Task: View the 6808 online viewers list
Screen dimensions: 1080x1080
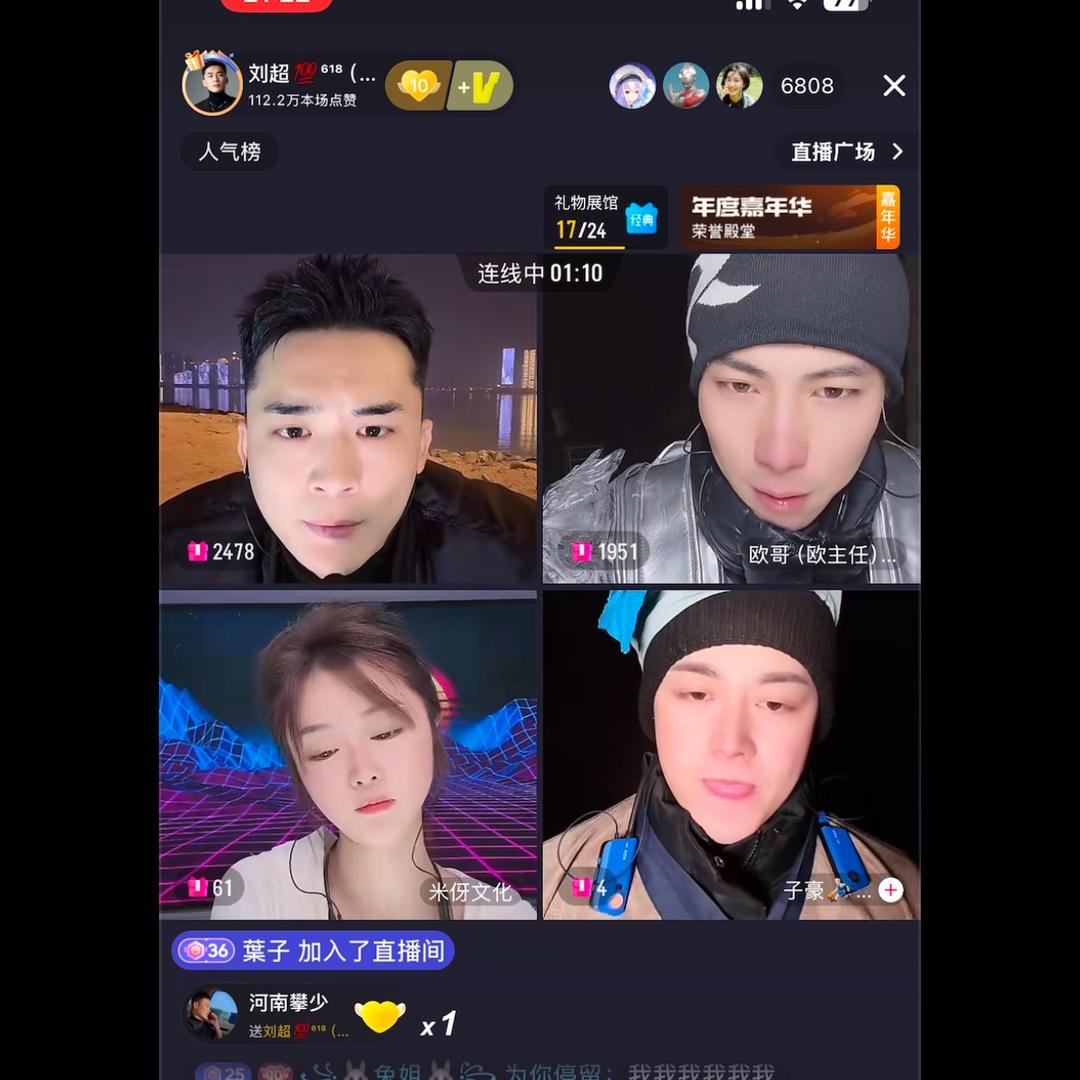Action: (x=806, y=86)
